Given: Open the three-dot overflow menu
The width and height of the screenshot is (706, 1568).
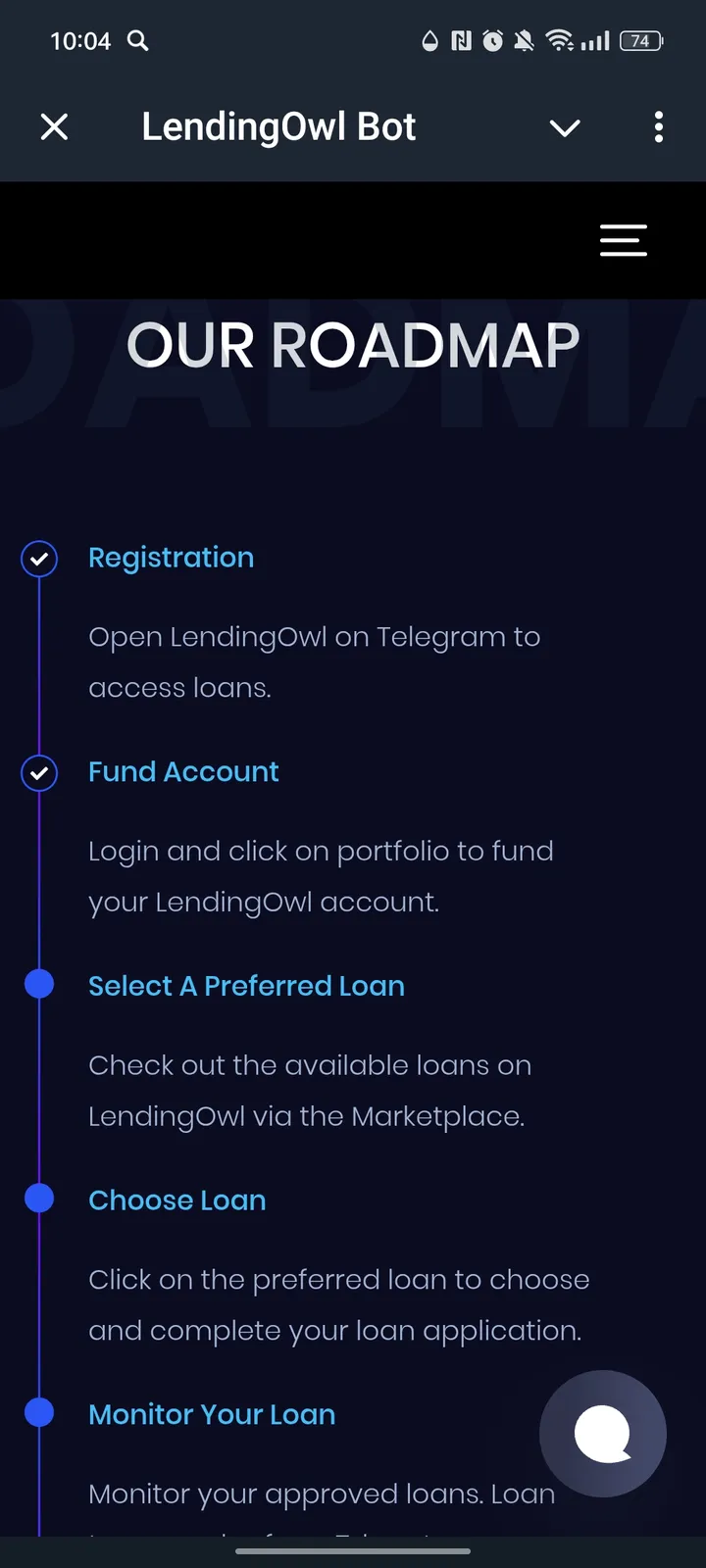Looking at the screenshot, I should pyautogui.click(x=658, y=127).
